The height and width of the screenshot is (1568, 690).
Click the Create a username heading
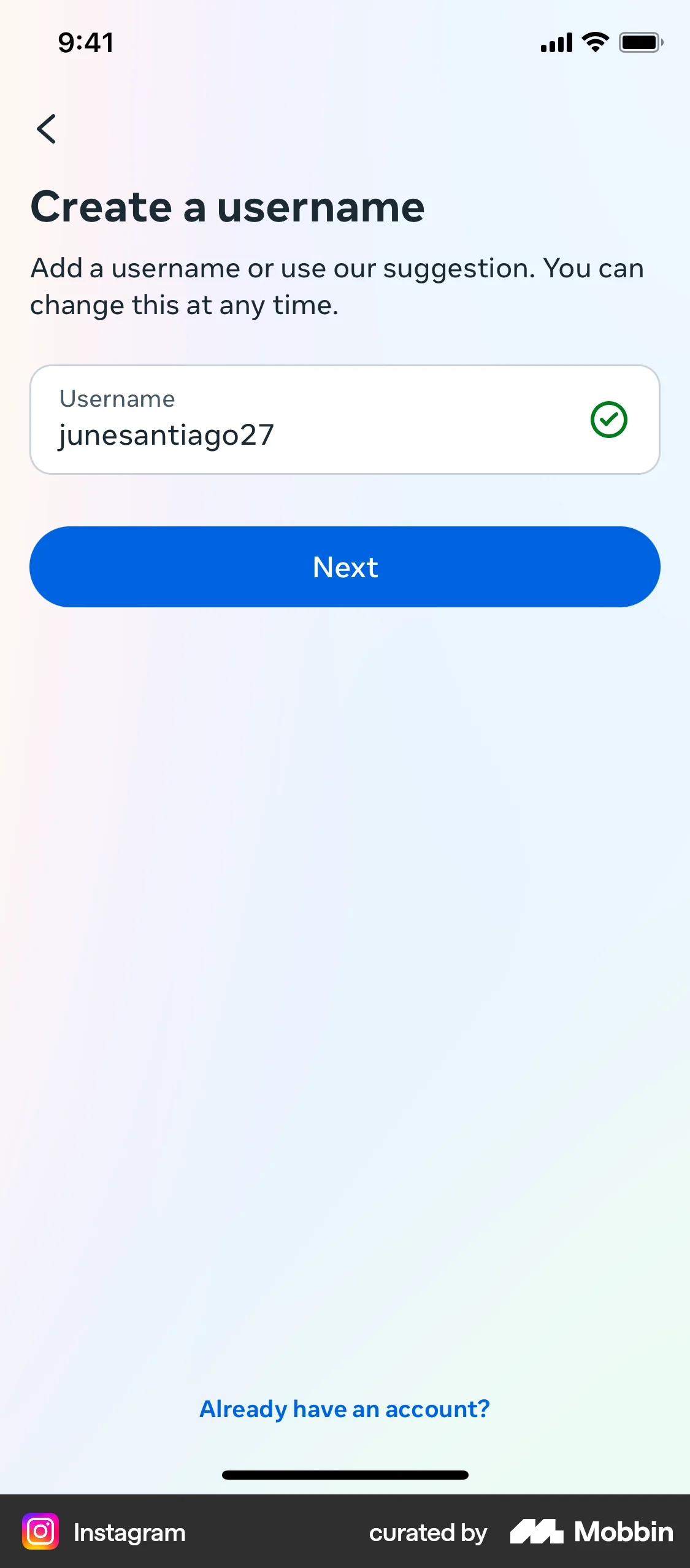point(227,207)
